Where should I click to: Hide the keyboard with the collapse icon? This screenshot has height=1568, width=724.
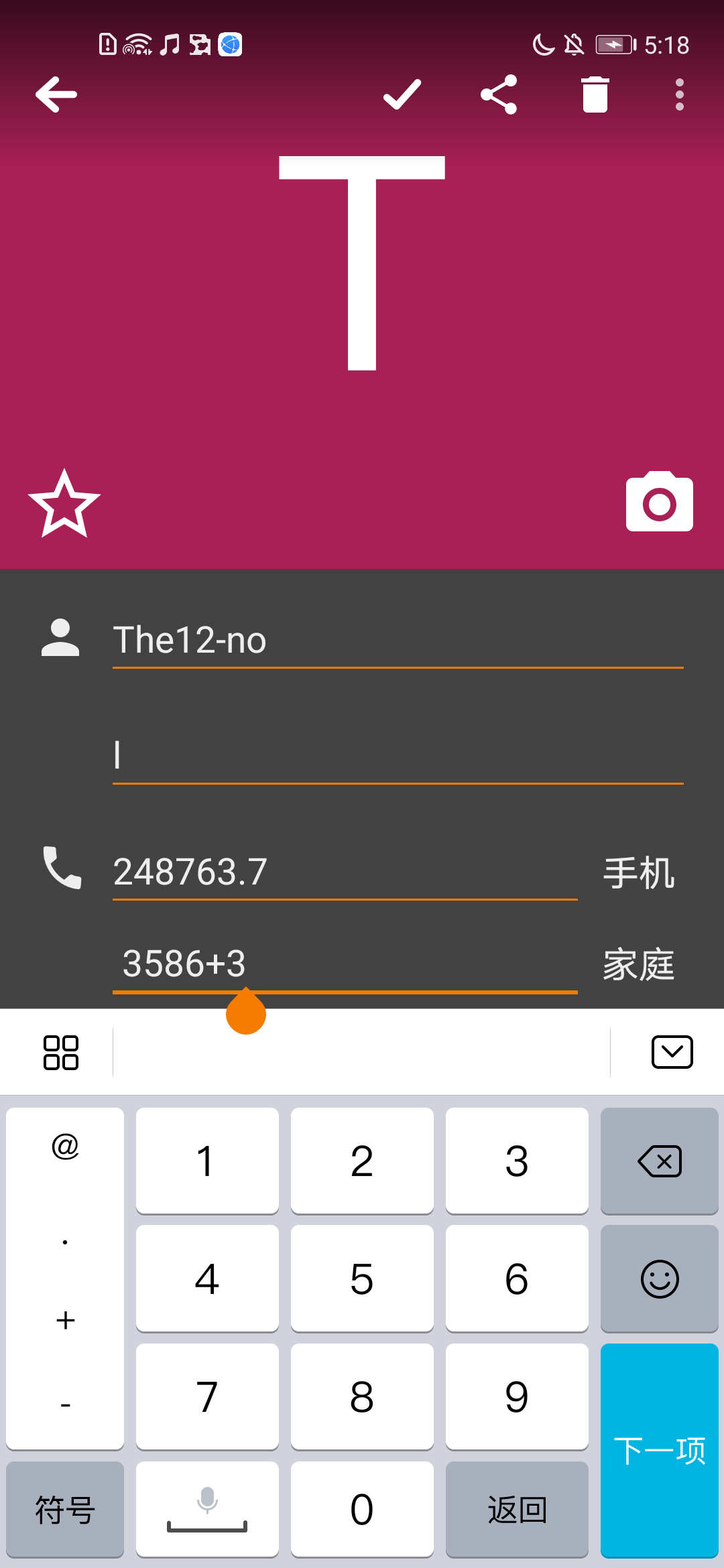click(x=672, y=1052)
